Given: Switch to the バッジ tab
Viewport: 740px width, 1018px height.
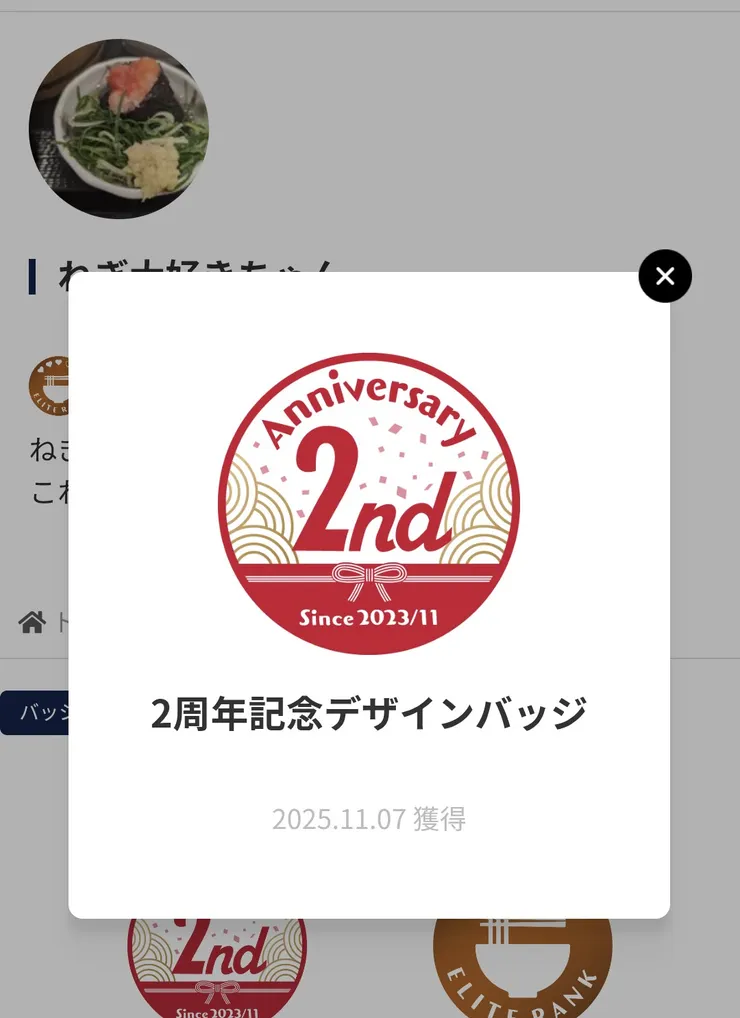Looking at the screenshot, I should click(x=35, y=714).
